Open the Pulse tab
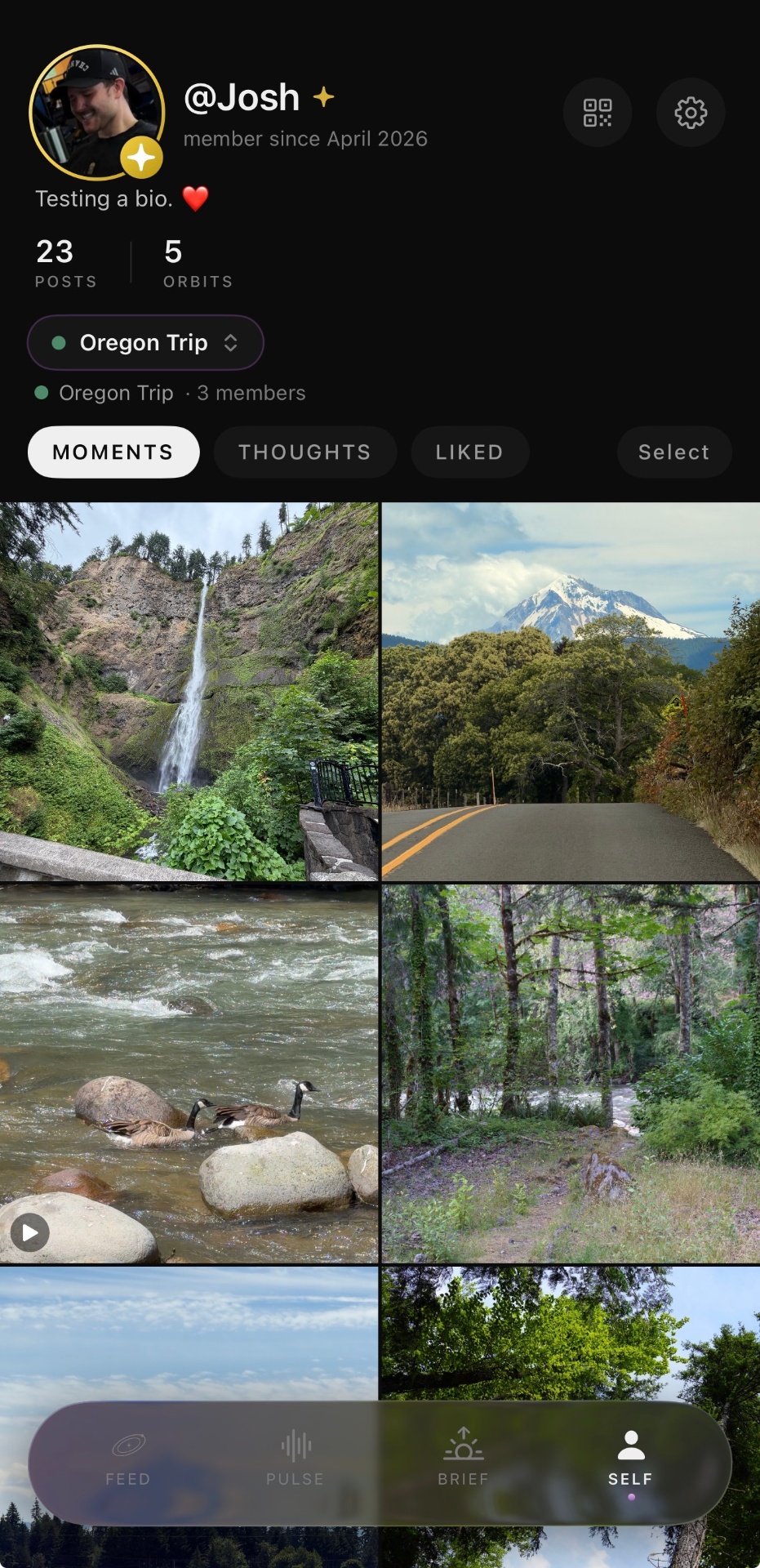Screen dimensions: 760x1568 [296, 1459]
